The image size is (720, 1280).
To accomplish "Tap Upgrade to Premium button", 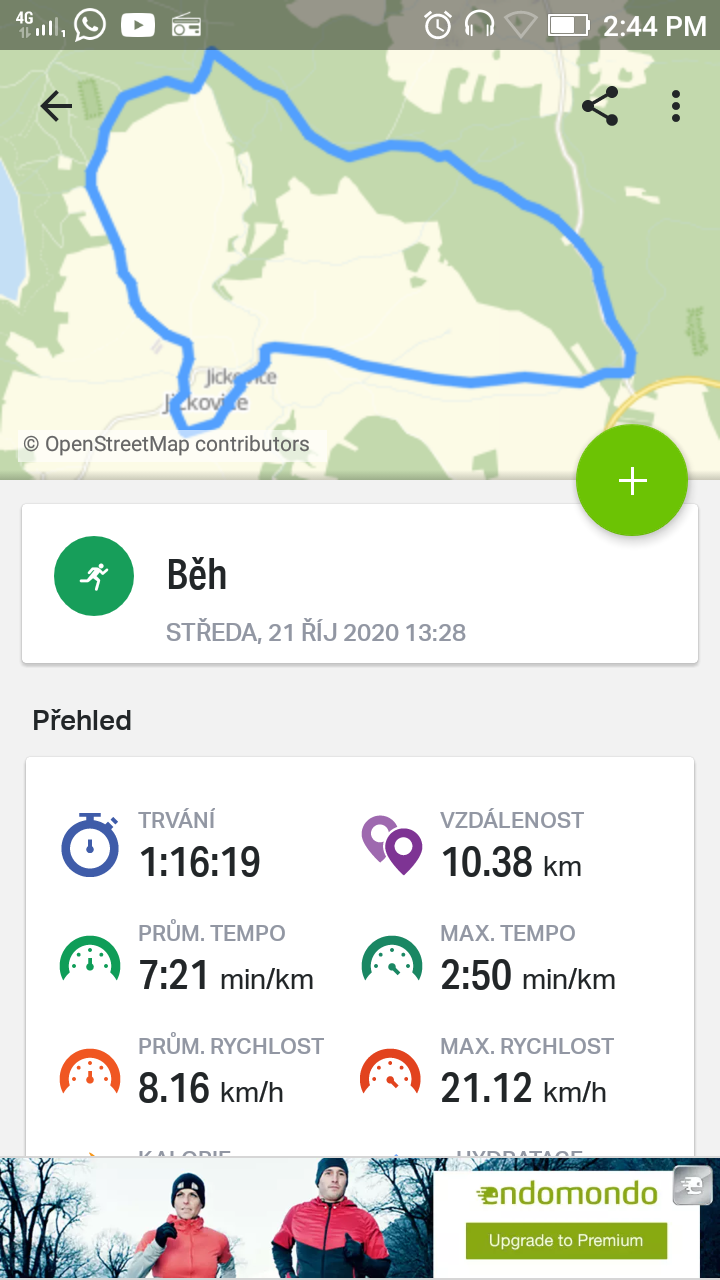I will pos(565,1240).
